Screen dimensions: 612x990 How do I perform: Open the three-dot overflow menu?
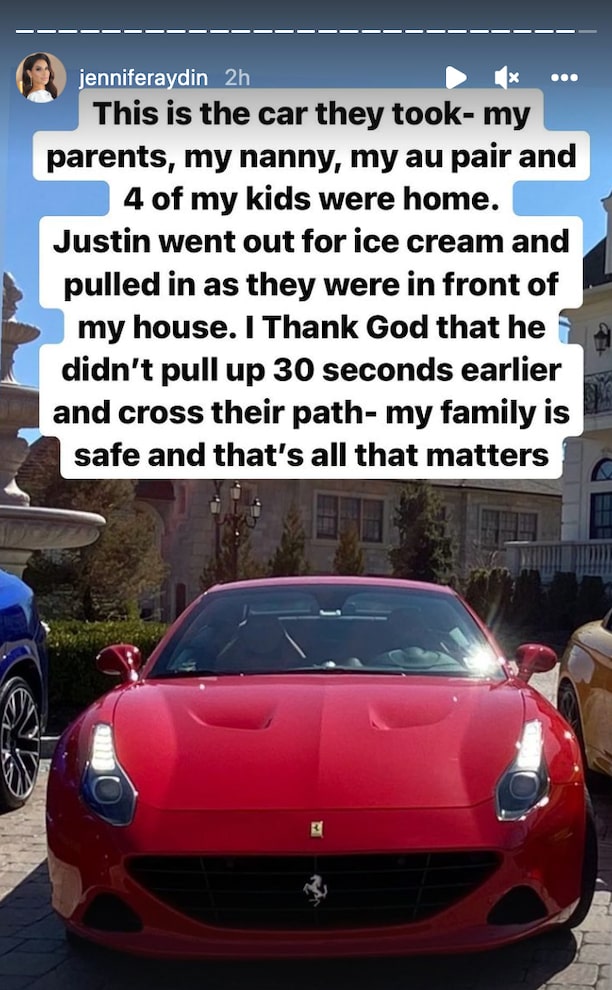[x=564, y=77]
